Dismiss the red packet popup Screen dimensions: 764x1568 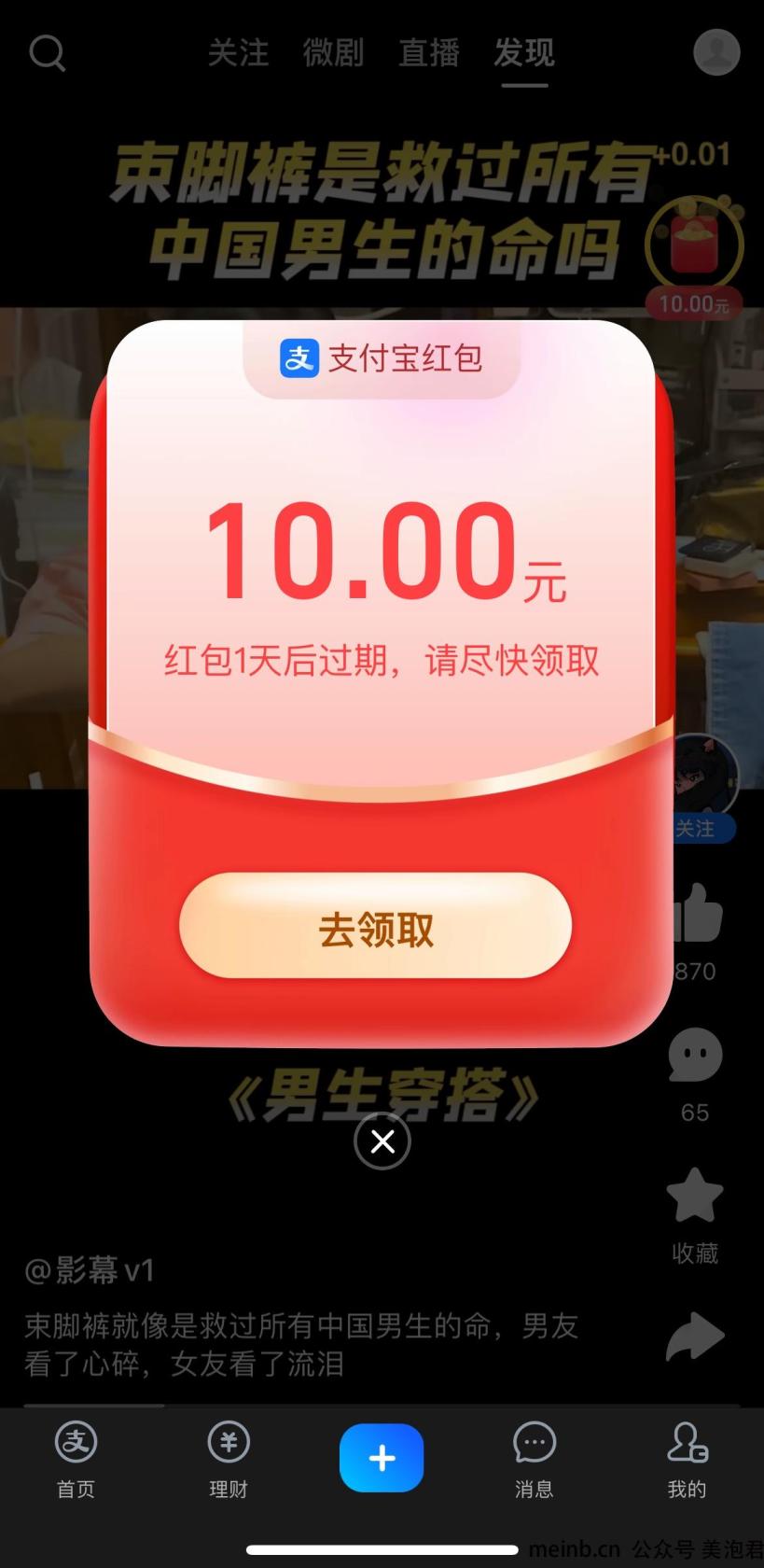click(382, 1141)
